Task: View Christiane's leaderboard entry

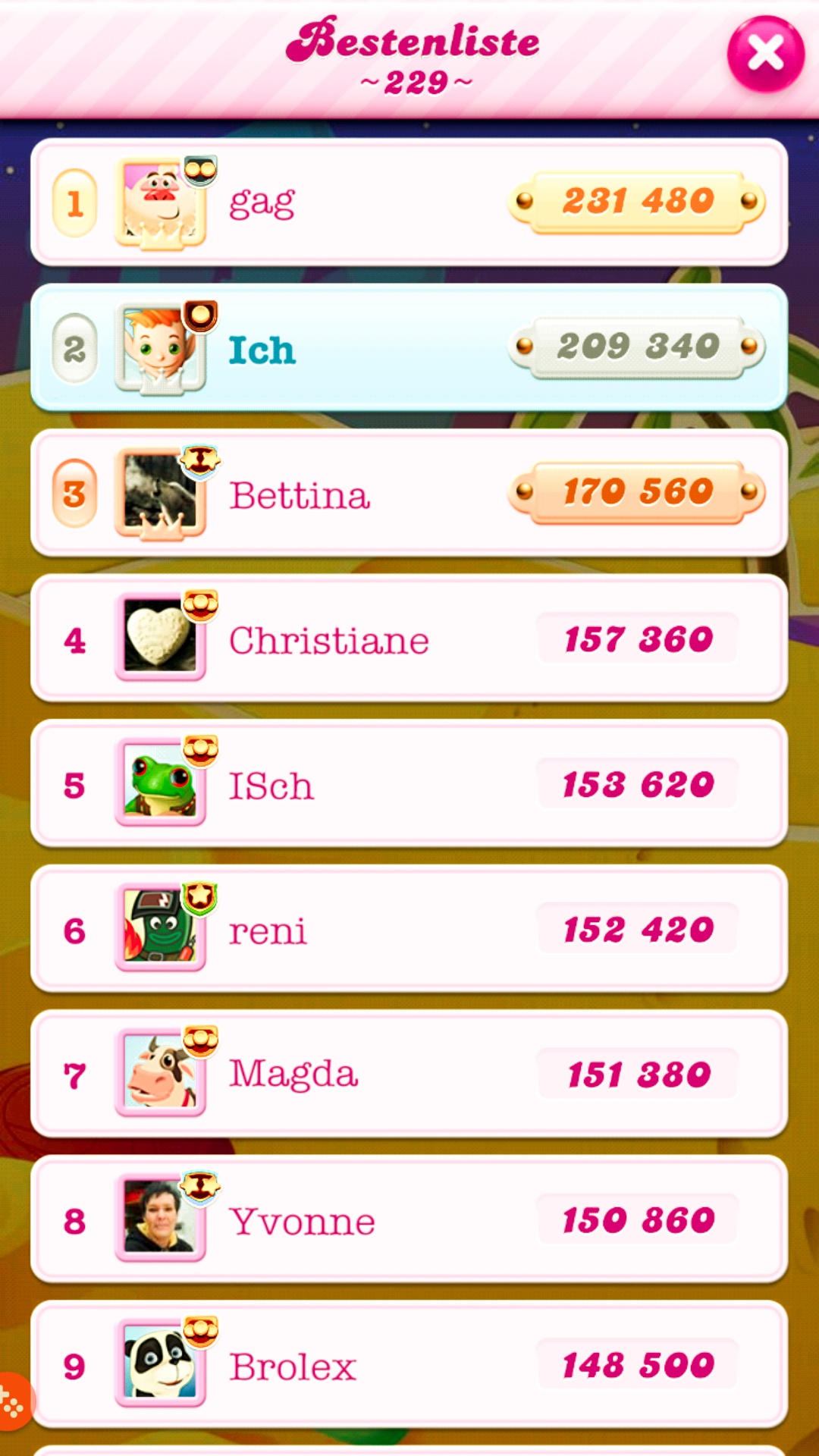Action: point(409,639)
